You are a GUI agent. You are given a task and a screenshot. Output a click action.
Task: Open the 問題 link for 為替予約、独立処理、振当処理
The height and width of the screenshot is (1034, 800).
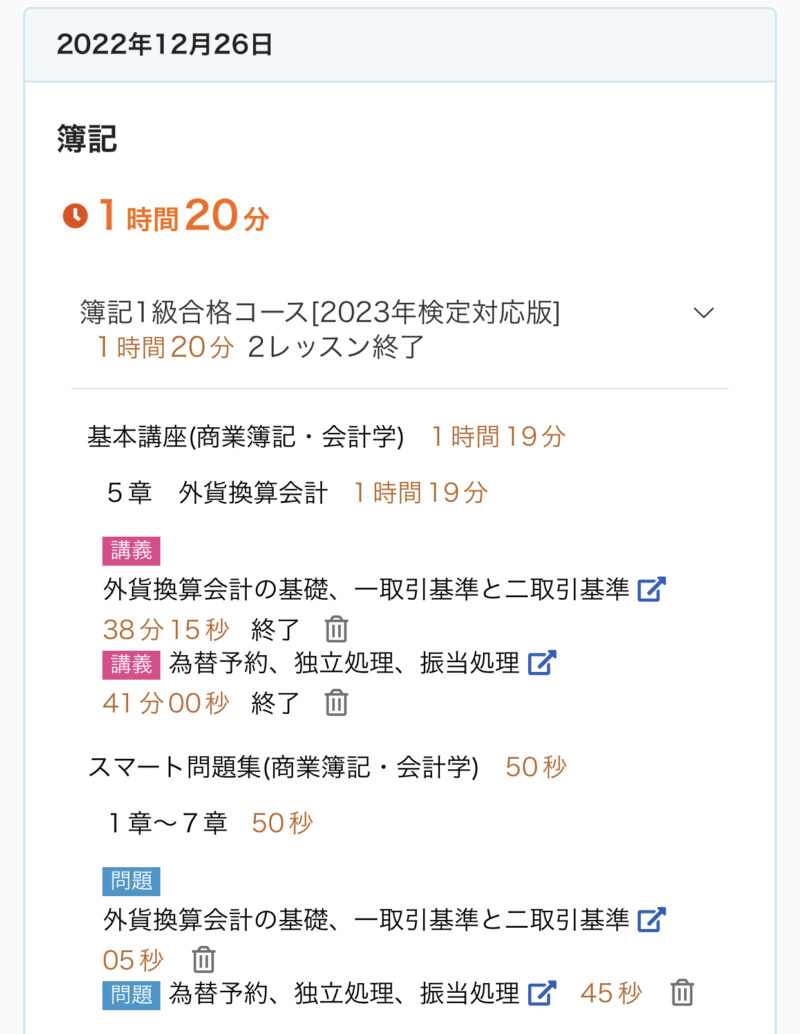542,993
